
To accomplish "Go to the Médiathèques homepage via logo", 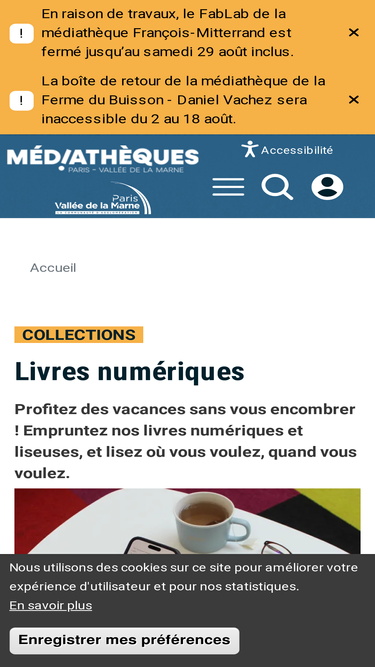I will pos(103,160).
